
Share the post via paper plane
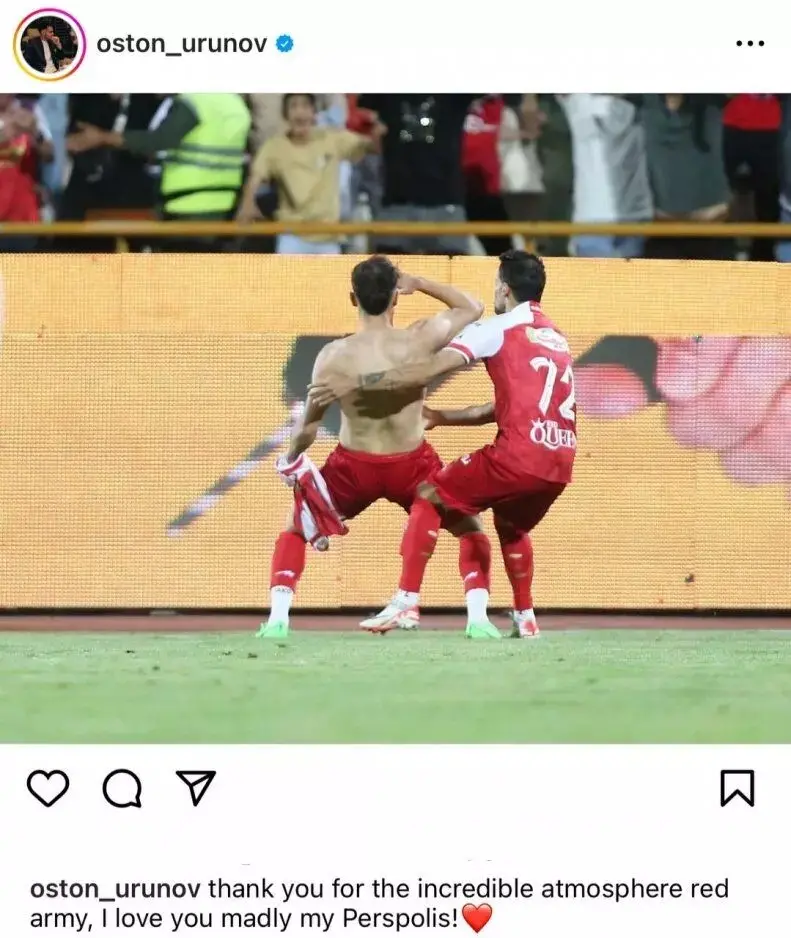pos(196,788)
